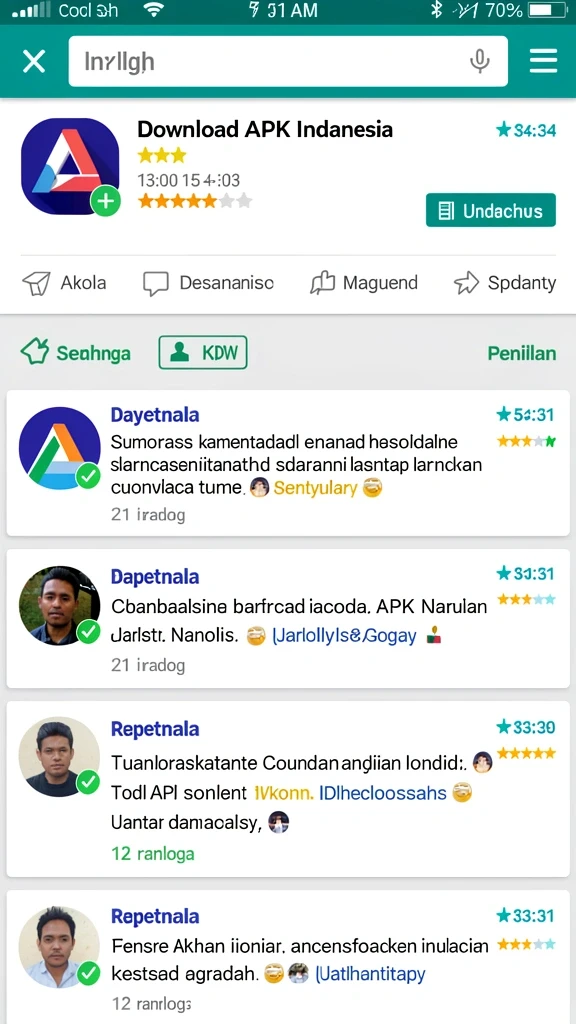The width and height of the screenshot is (576, 1024).
Task: Select the Seahnga filter
Action: pos(76,353)
